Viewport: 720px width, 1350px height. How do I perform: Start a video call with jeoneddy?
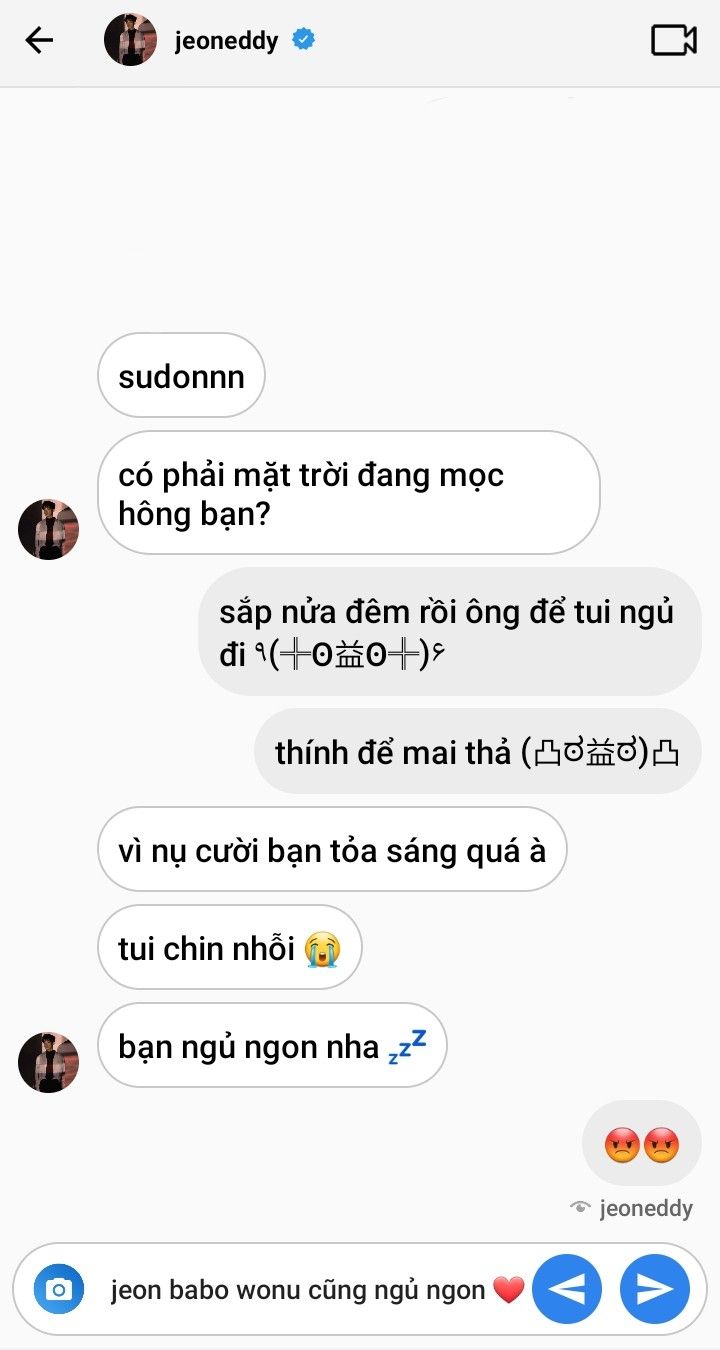[x=674, y=40]
